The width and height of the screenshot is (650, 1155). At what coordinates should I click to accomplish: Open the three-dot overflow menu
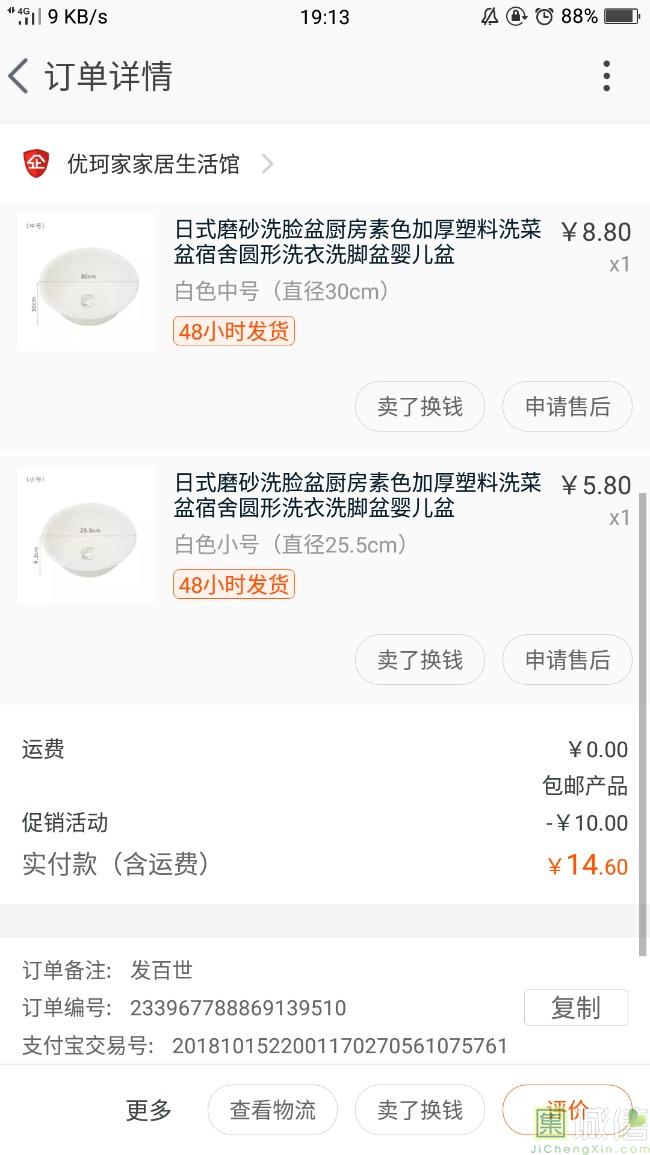(606, 76)
